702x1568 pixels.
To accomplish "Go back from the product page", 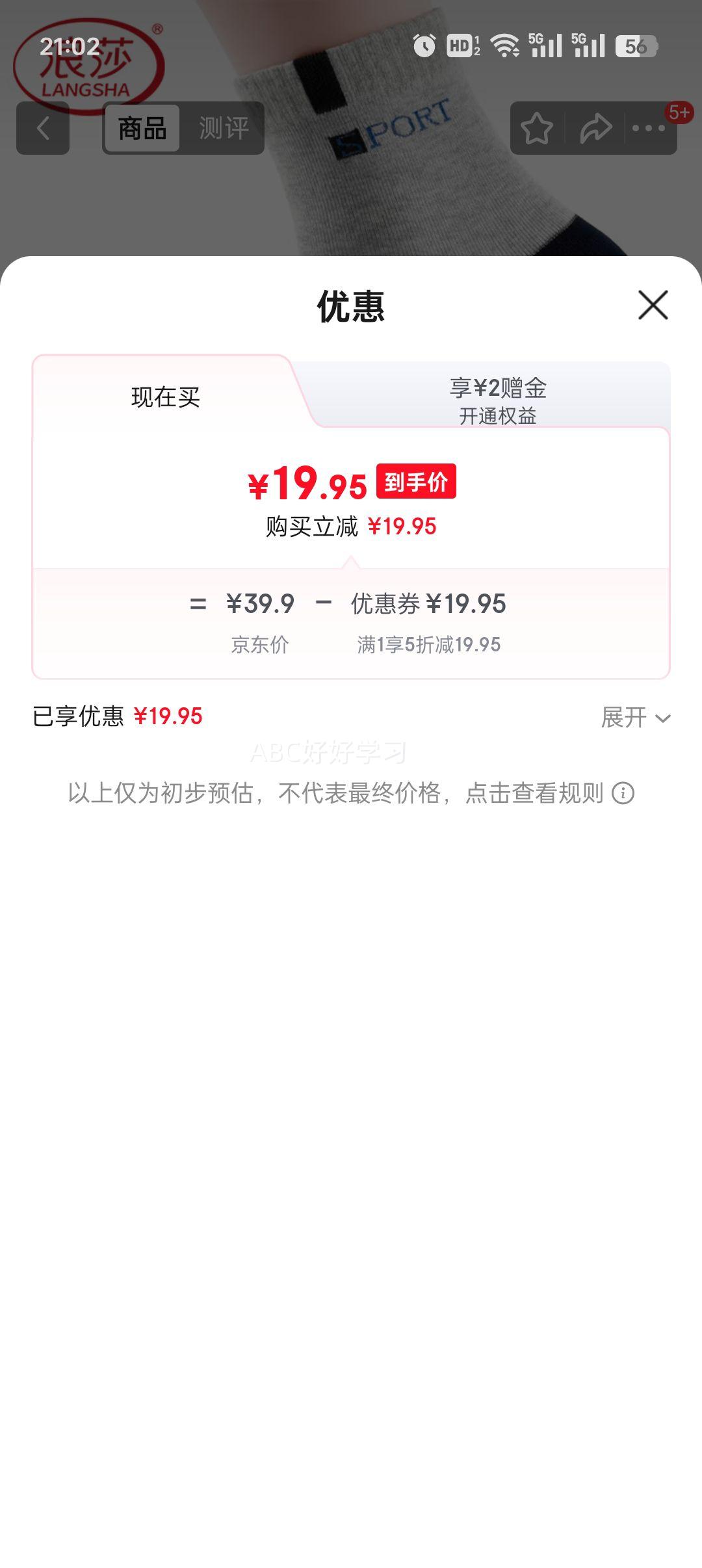I will pyautogui.click(x=43, y=128).
